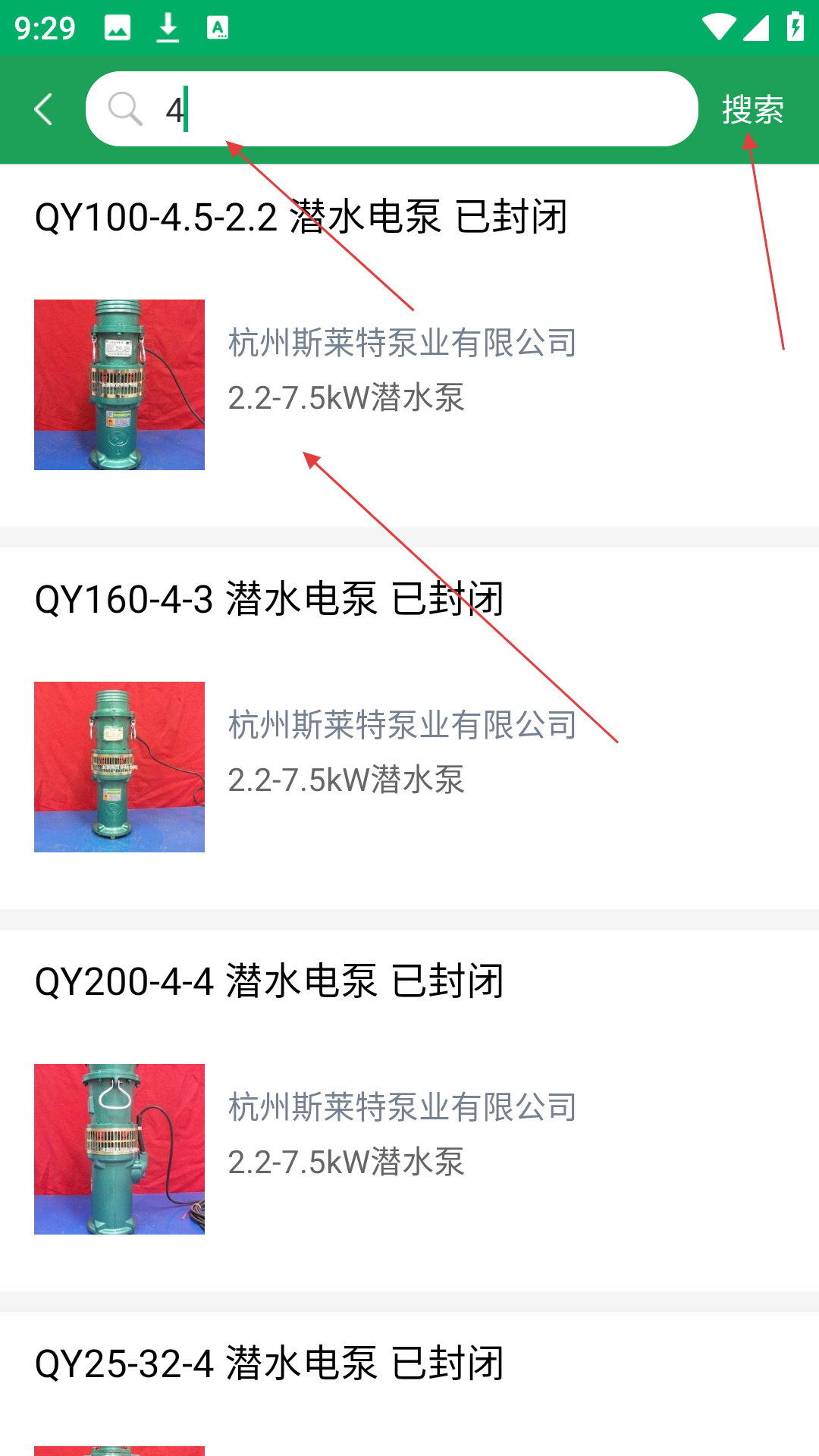Open QY100-4.5-2.2 潜水电泵 result

pyautogui.click(x=409, y=346)
